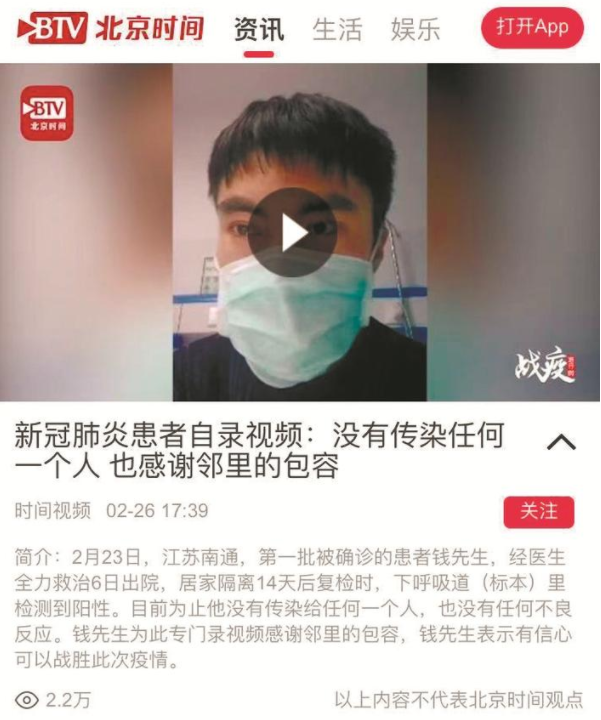
Task: Follow 时间视频 with the 关注 button
Action: pyautogui.click(x=538, y=511)
